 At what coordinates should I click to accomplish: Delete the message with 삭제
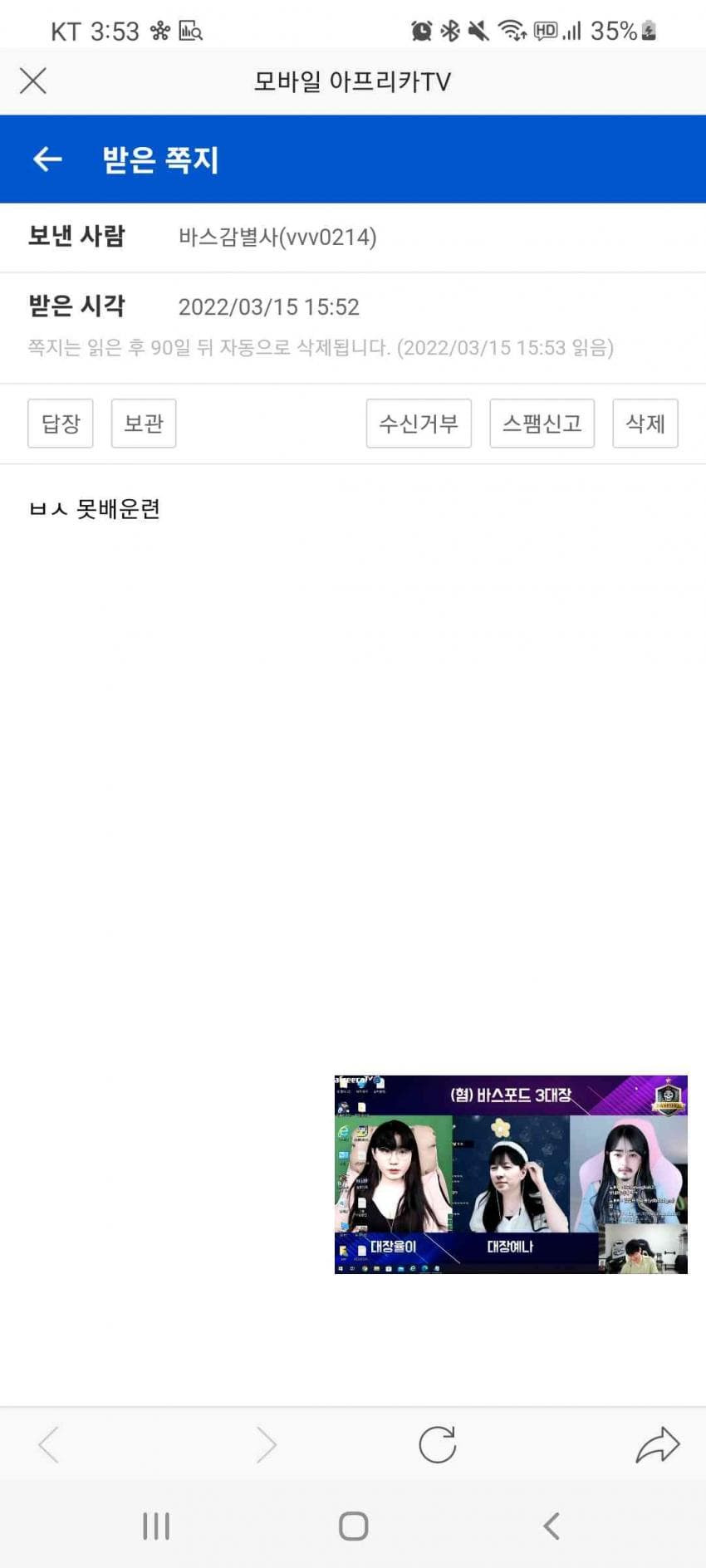(645, 424)
